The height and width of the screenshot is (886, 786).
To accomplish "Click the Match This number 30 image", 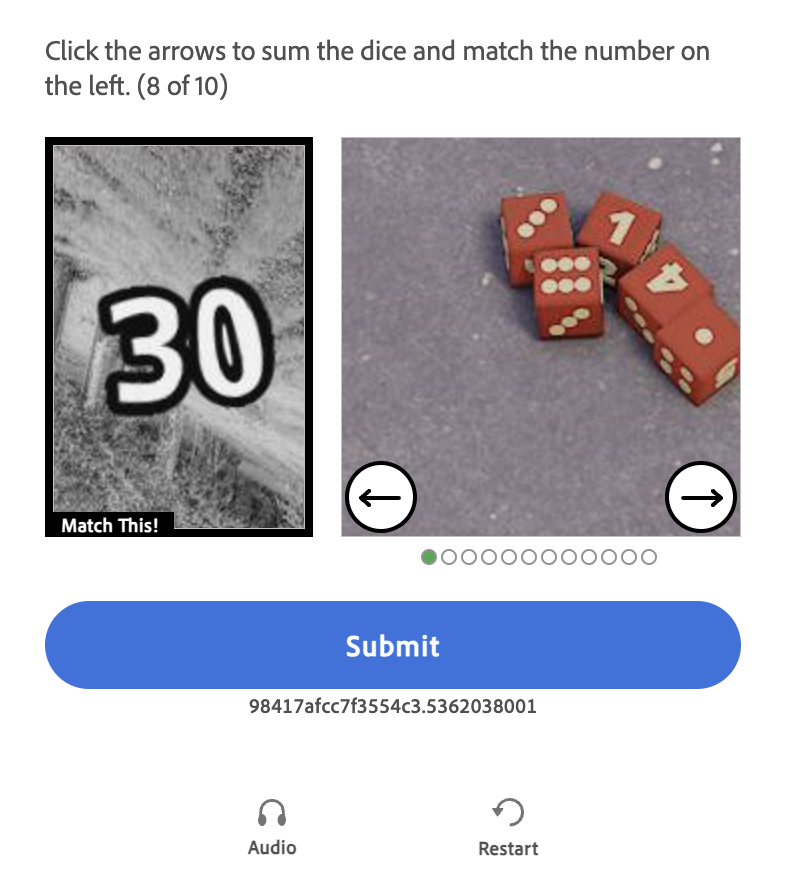I will tap(178, 337).
